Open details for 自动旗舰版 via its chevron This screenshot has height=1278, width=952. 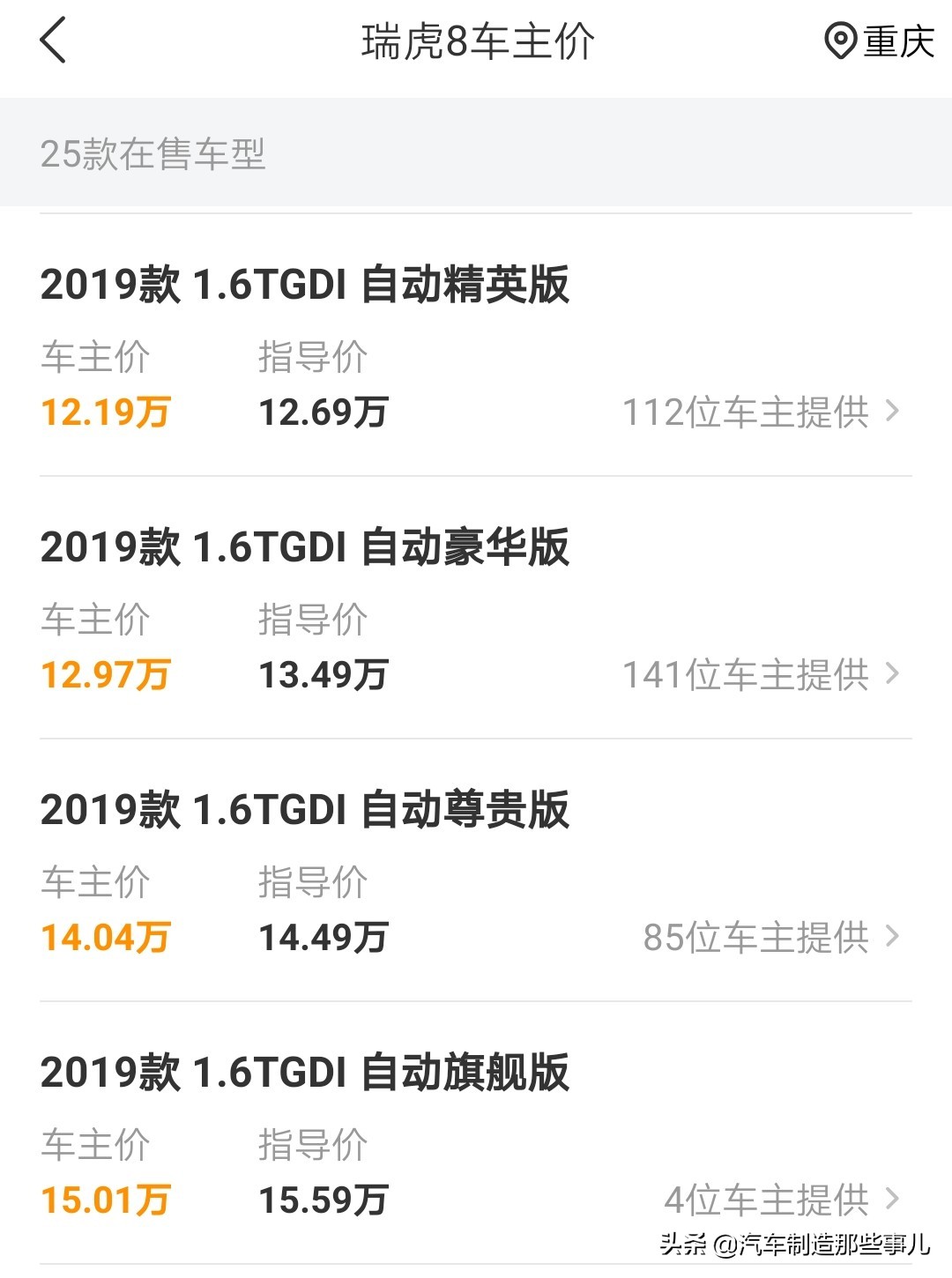tap(893, 1200)
